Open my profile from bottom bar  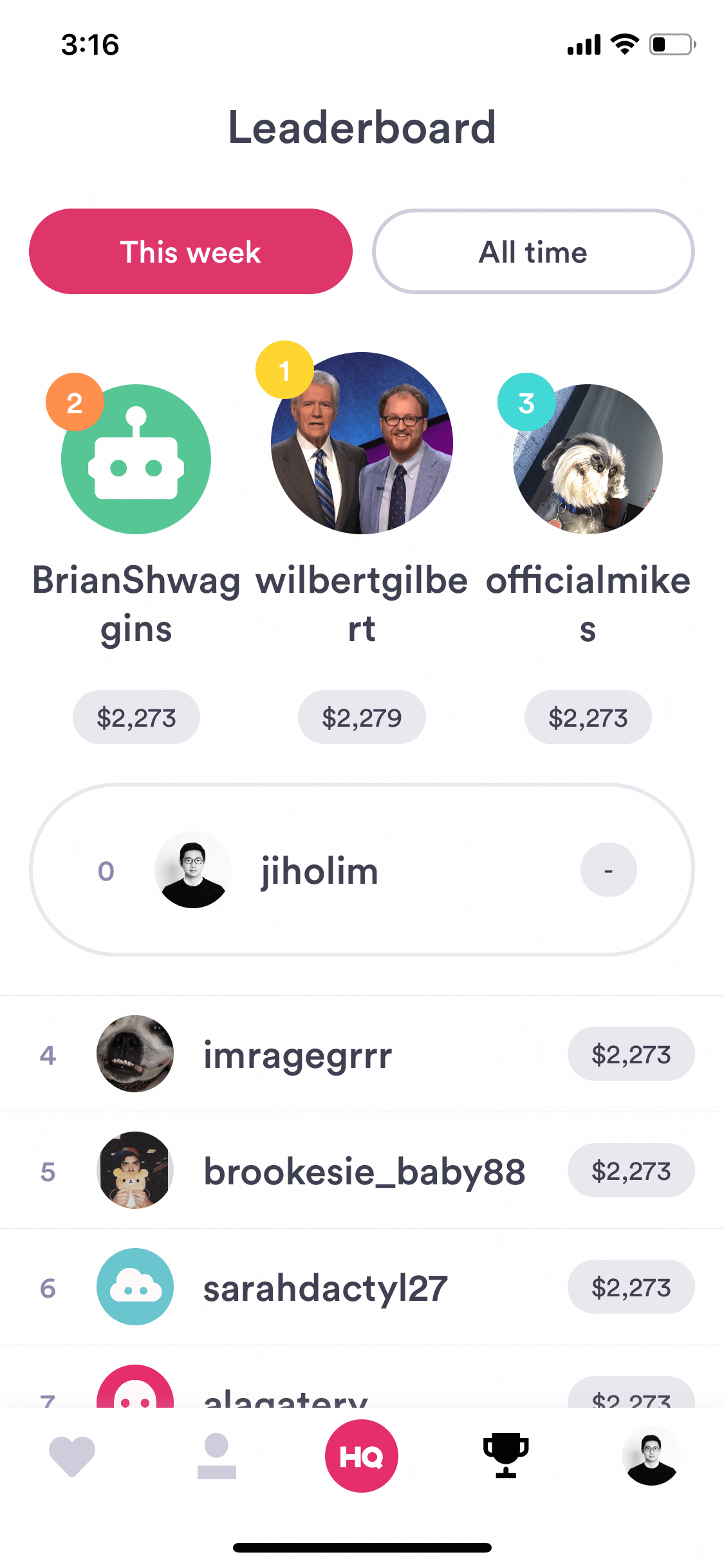(x=651, y=1456)
